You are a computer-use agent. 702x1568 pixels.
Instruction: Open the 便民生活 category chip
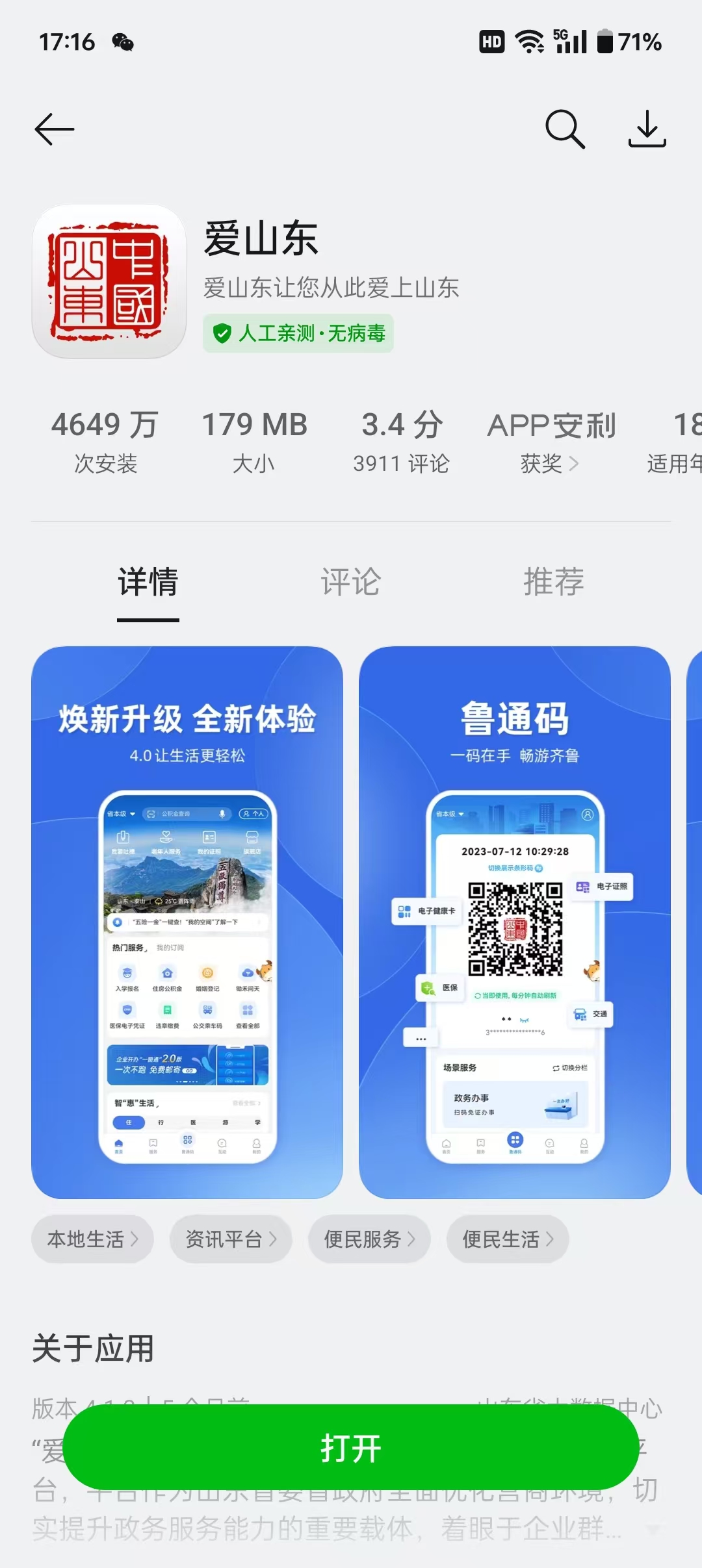[508, 1239]
